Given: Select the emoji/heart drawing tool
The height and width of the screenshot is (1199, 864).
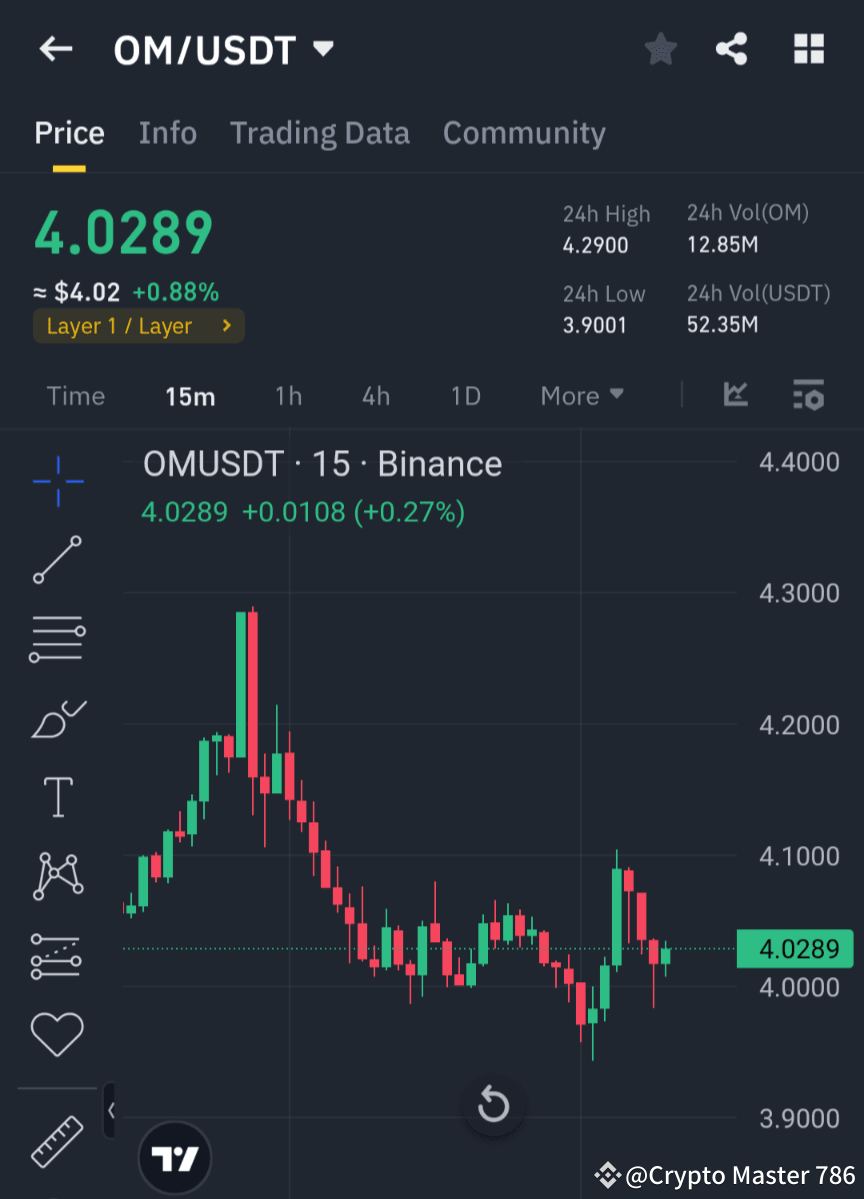Looking at the screenshot, I should click(57, 1034).
